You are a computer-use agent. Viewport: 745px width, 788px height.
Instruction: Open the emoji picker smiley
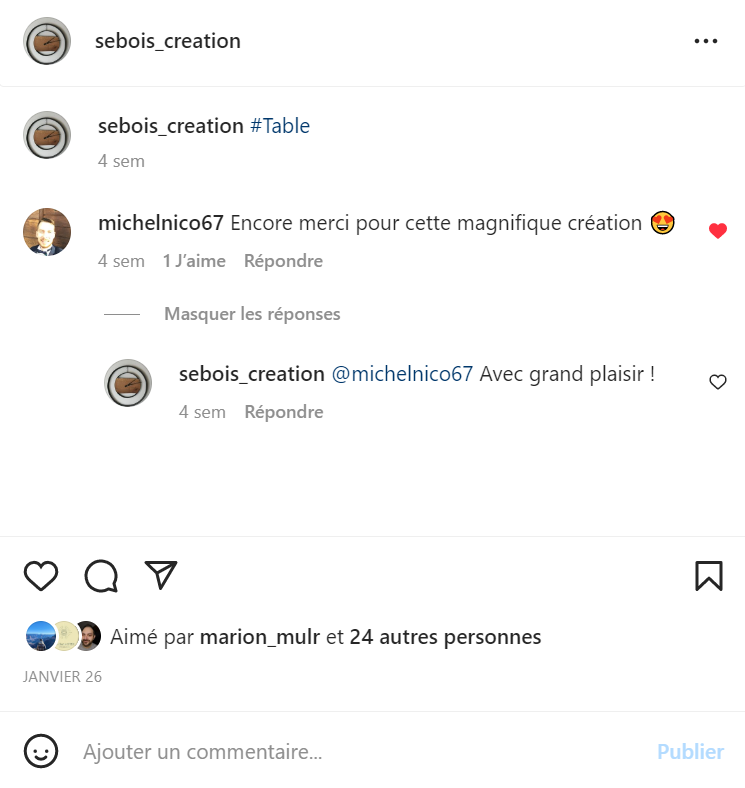pos(41,751)
